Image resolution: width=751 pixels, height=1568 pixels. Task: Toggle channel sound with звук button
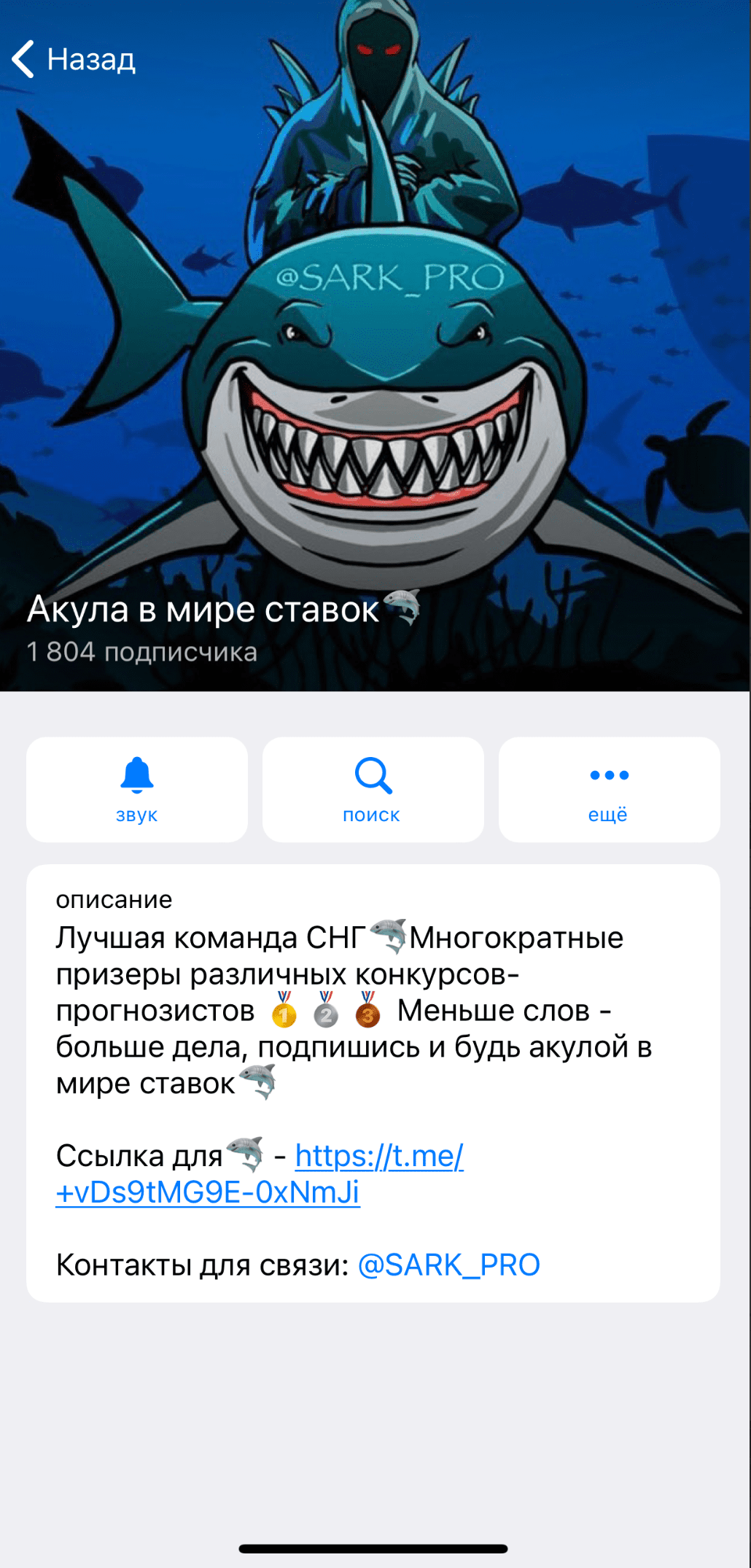point(137,790)
